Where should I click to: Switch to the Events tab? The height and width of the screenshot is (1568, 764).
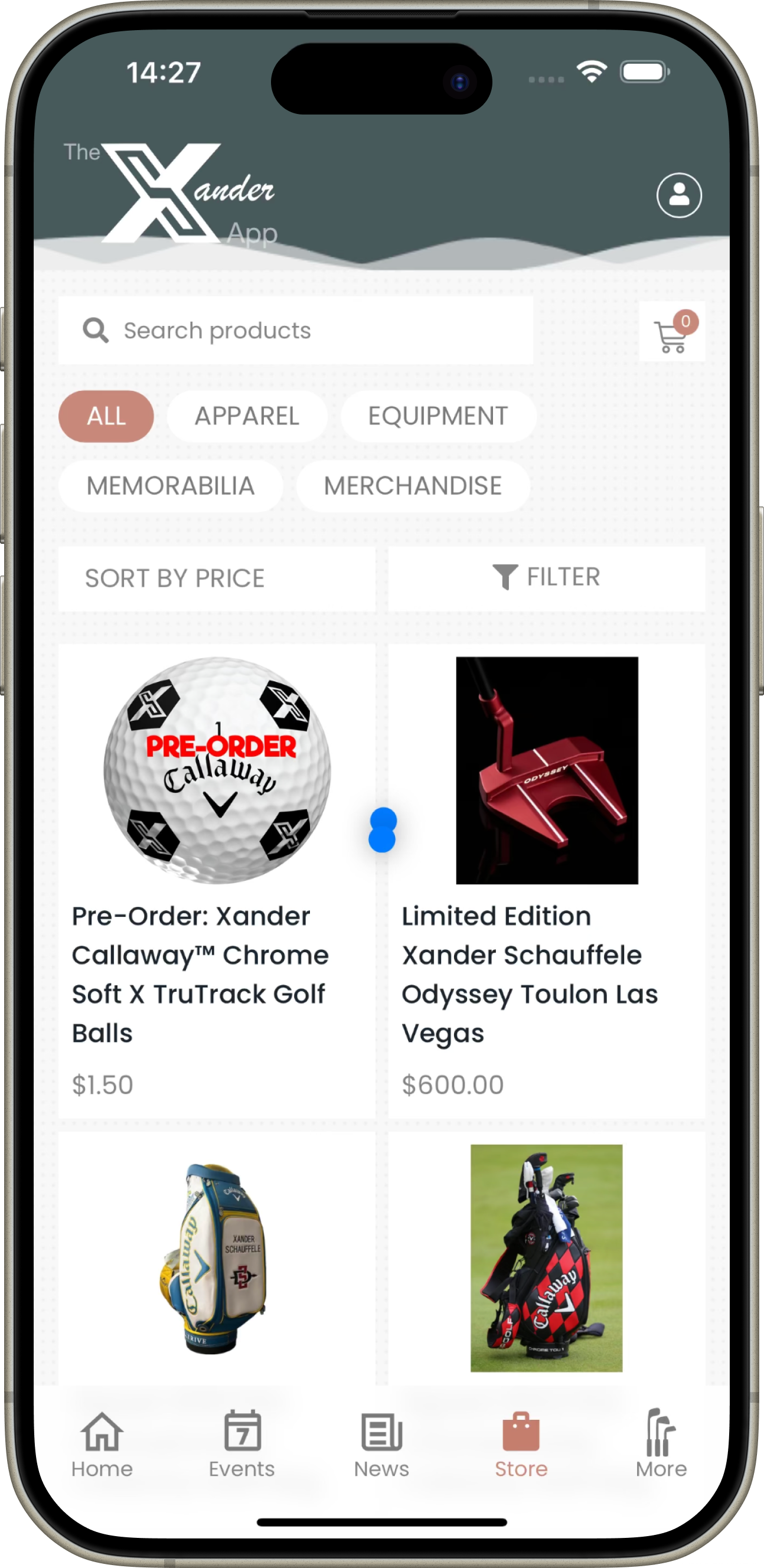[241, 1444]
